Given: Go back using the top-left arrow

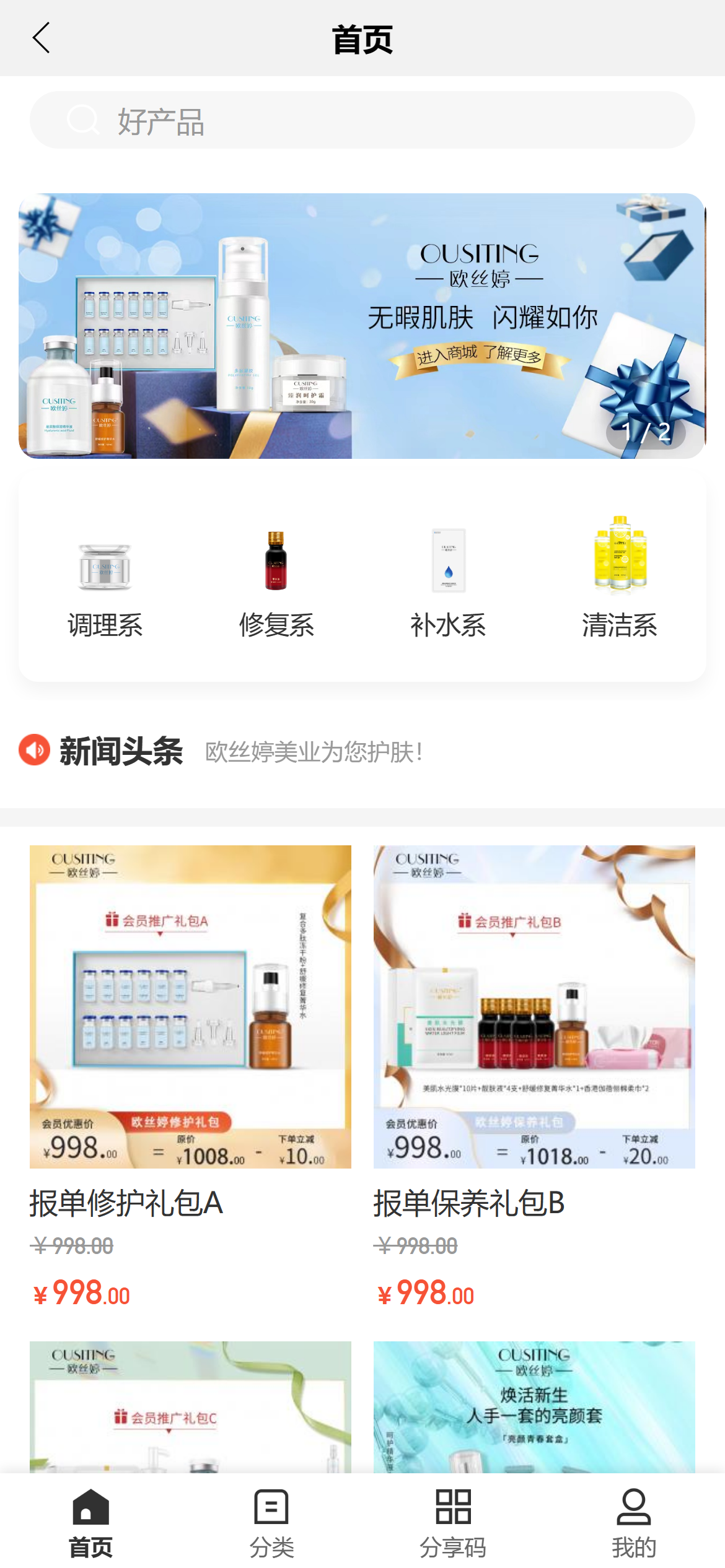Looking at the screenshot, I should [x=41, y=38].
